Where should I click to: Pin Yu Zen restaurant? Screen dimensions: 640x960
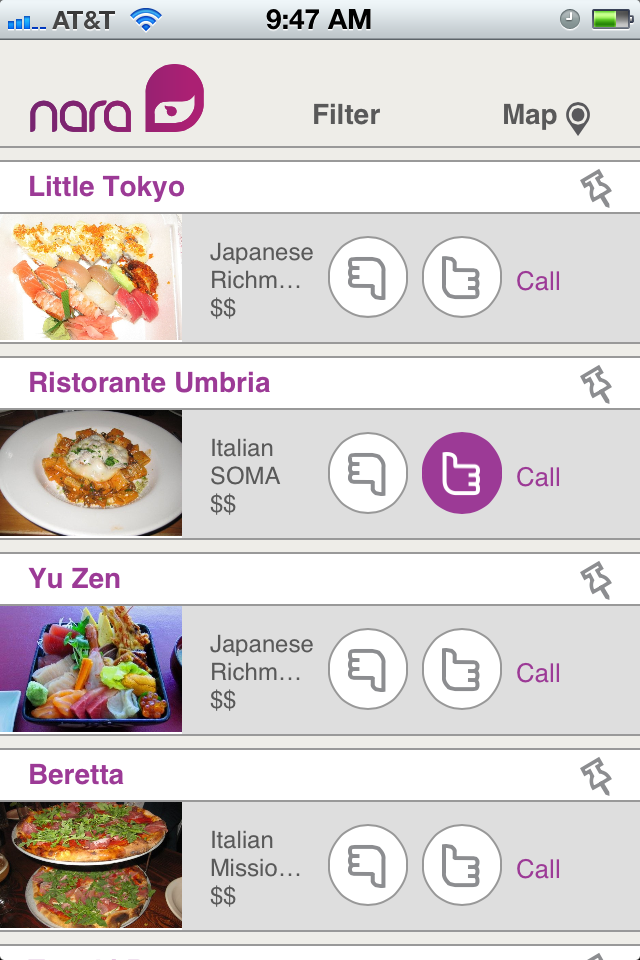click(596, 579)
